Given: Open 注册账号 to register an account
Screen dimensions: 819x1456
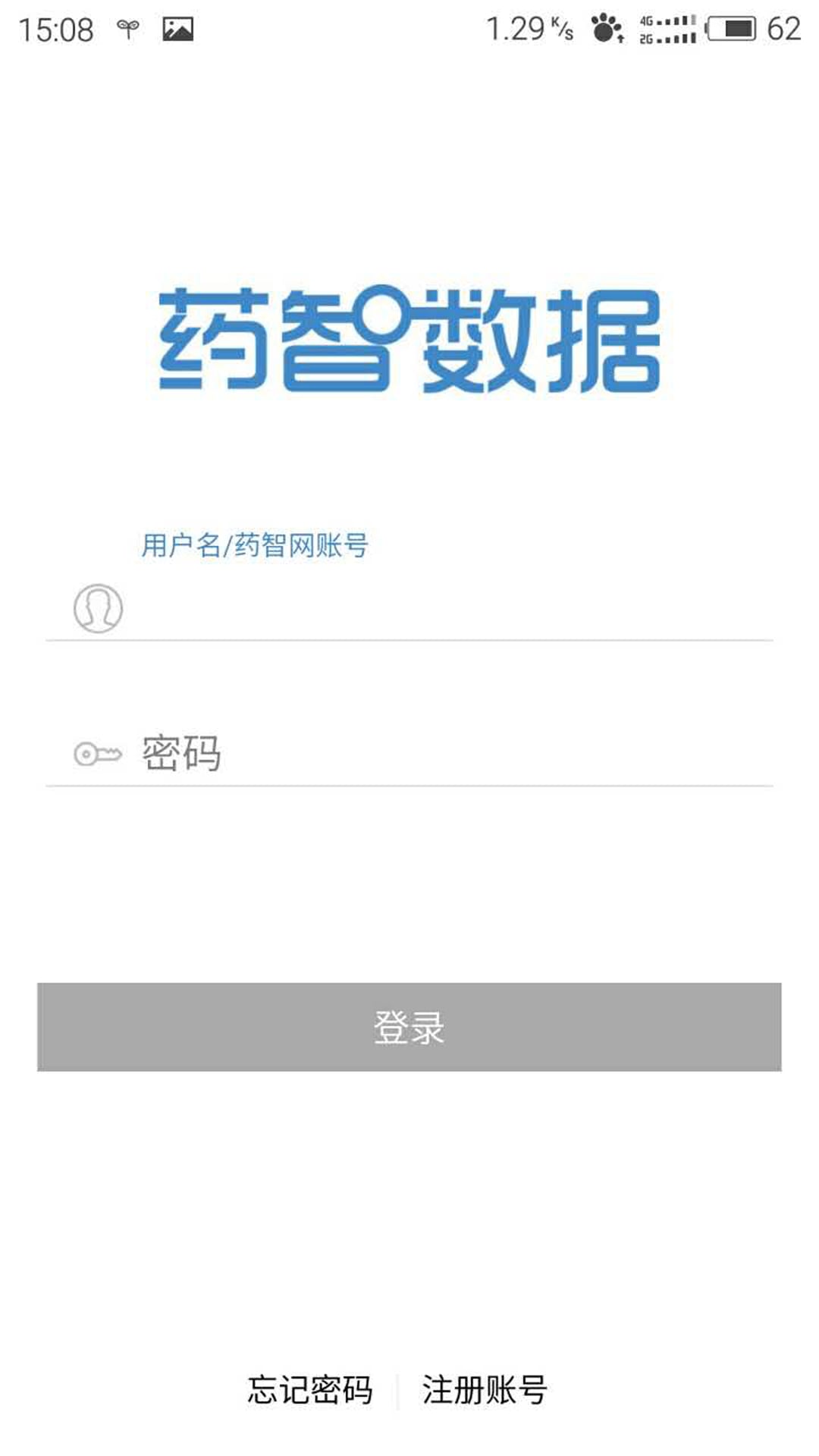Looking at the screenshot, I should tap(485, 1389).
